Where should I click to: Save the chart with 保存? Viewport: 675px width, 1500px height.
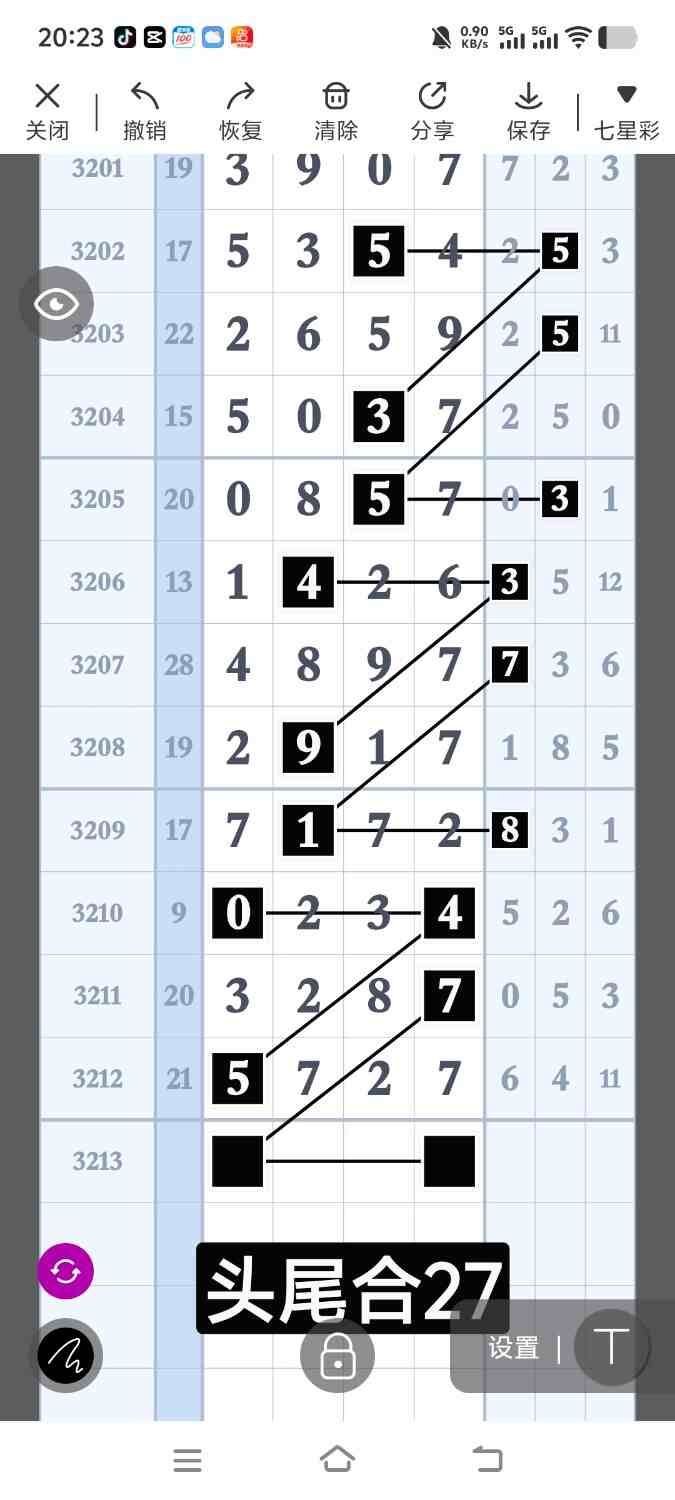(x=528, y=111)
